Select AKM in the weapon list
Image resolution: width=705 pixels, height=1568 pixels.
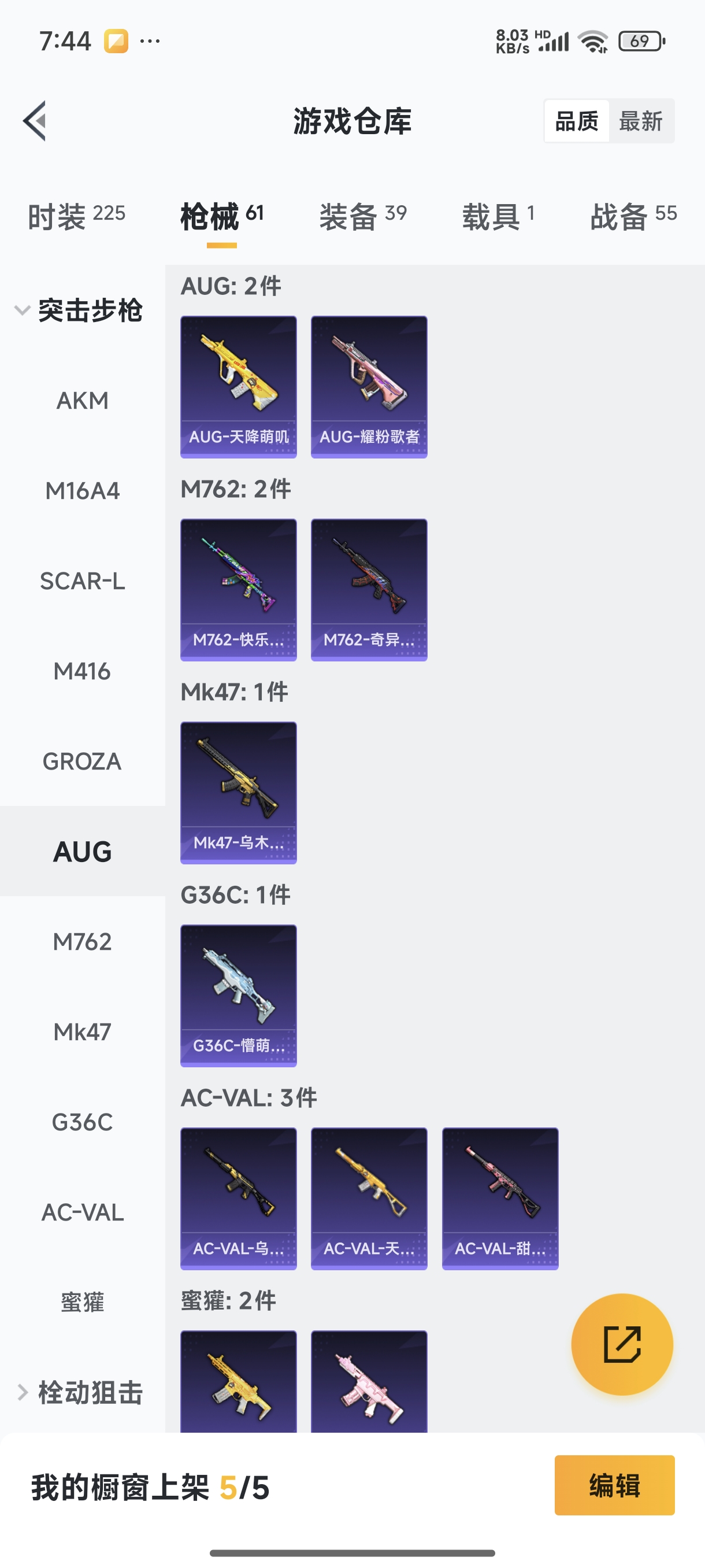(82, 401)
